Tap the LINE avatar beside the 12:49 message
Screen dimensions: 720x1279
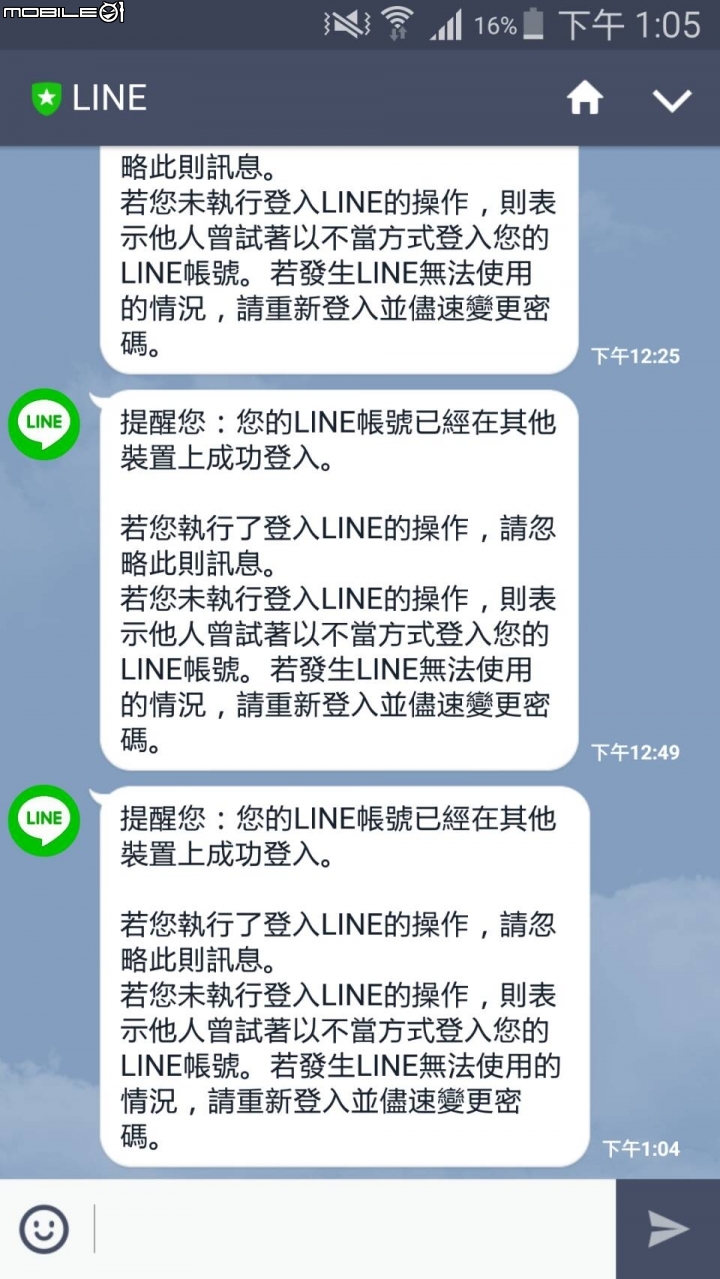click(x=43, y=424)
